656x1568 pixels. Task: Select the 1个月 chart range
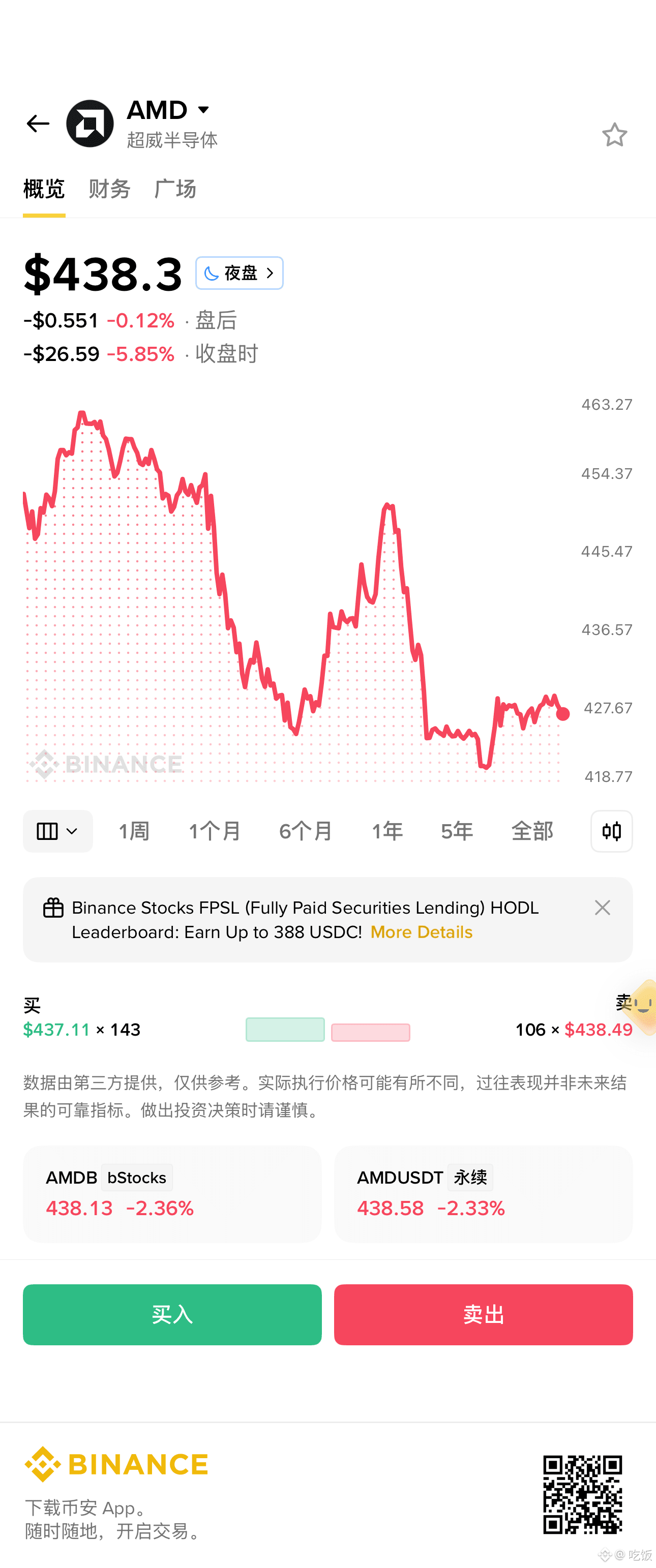(x=215, y=831)
